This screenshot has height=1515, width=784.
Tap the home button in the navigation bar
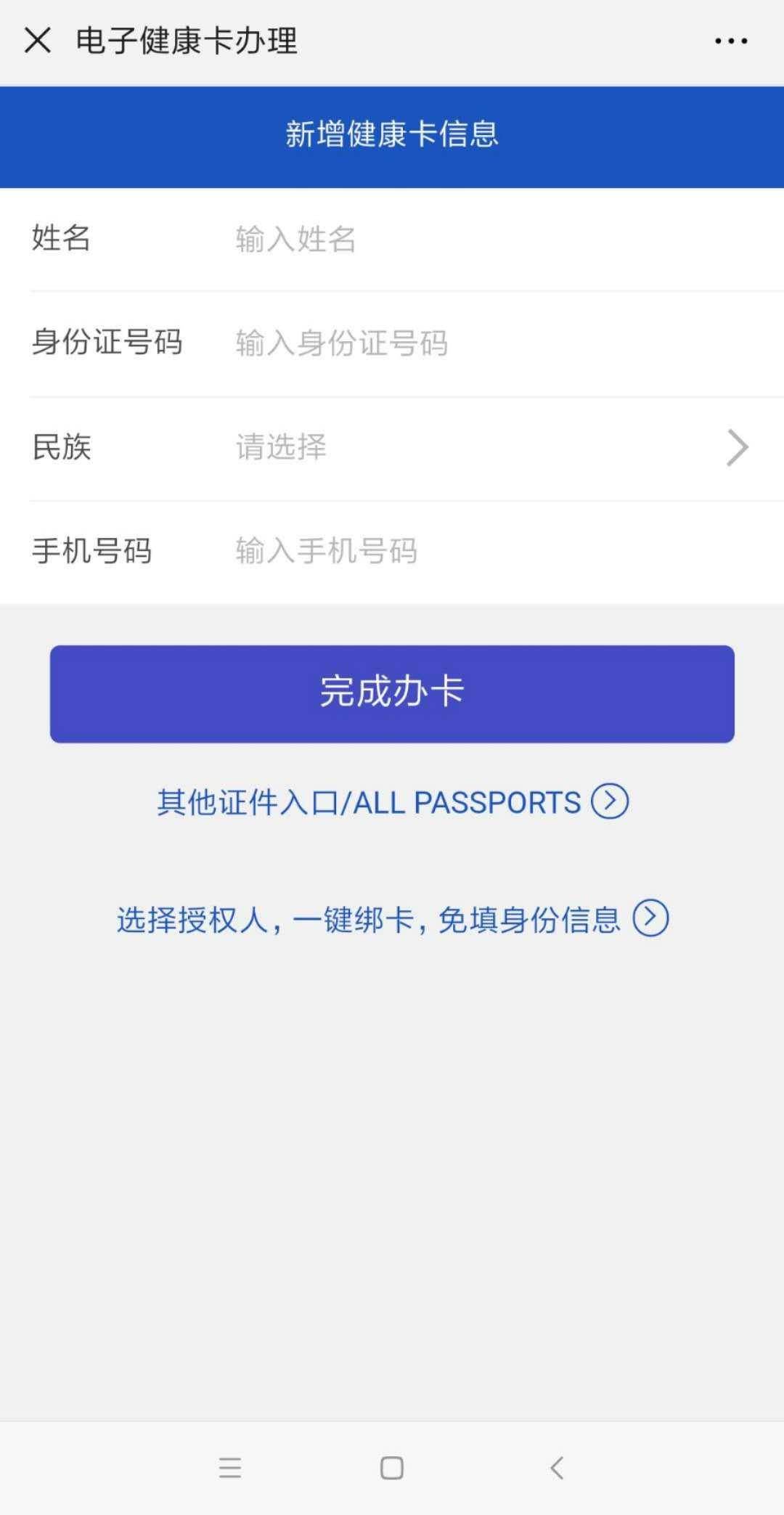point(391,1469)
